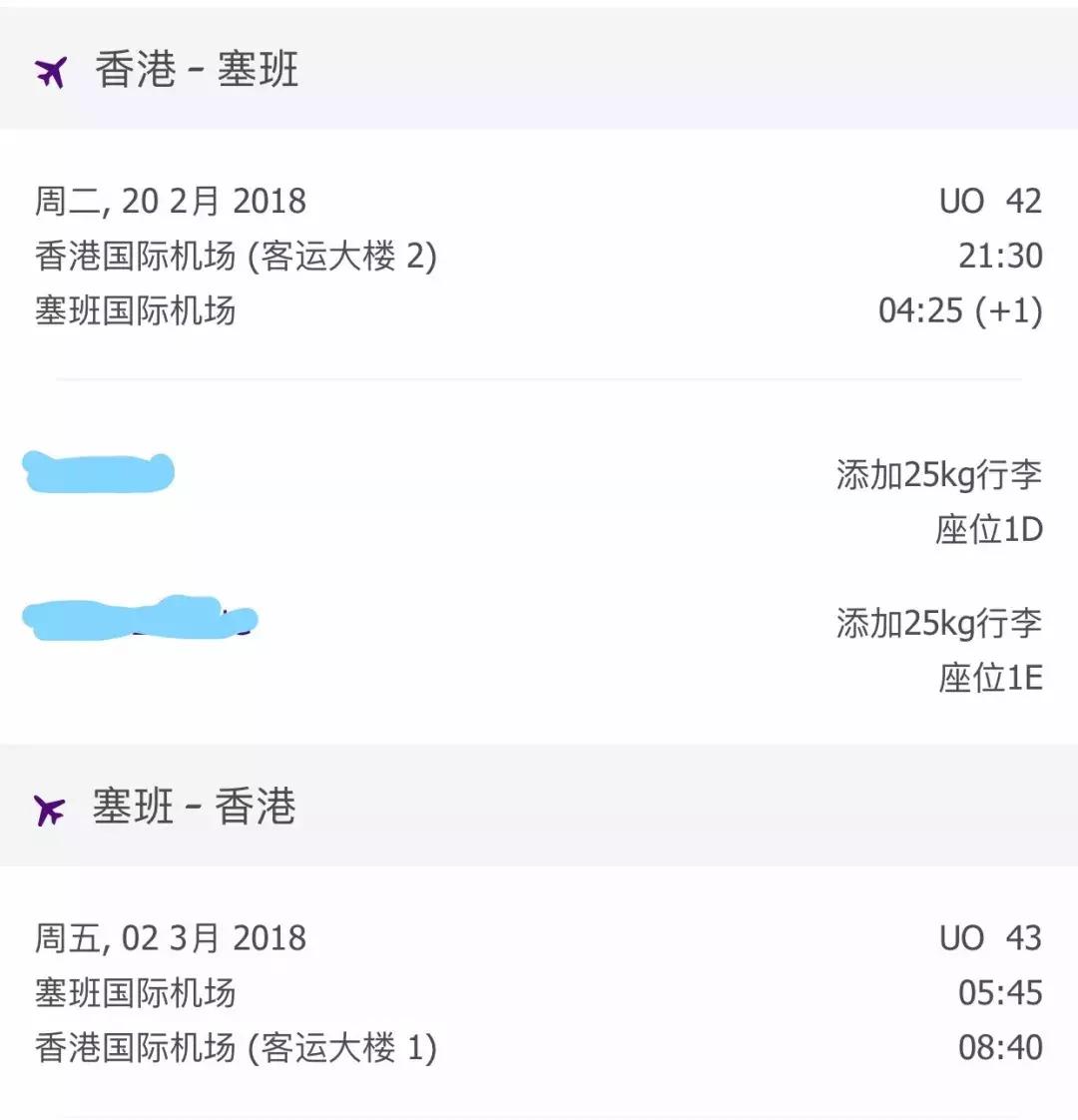Image resolution: width=1078 pixels, height=1120 pixels.
Task: Click the departure time 21:30
Action: pos(1000,257)
